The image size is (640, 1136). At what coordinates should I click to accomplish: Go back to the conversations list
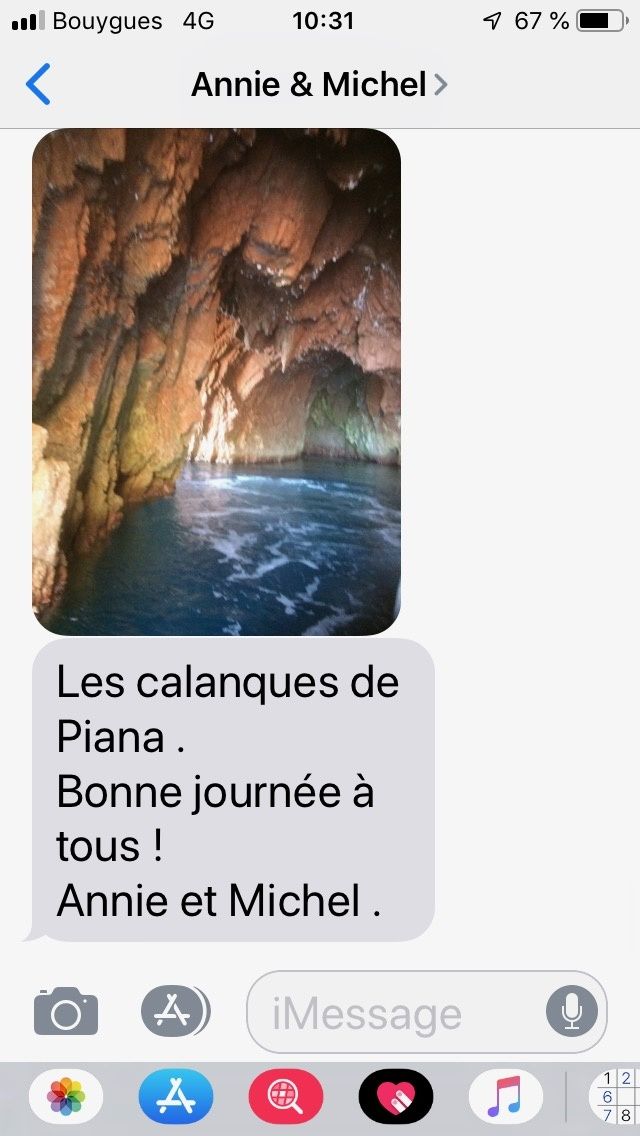coord(38,84)
